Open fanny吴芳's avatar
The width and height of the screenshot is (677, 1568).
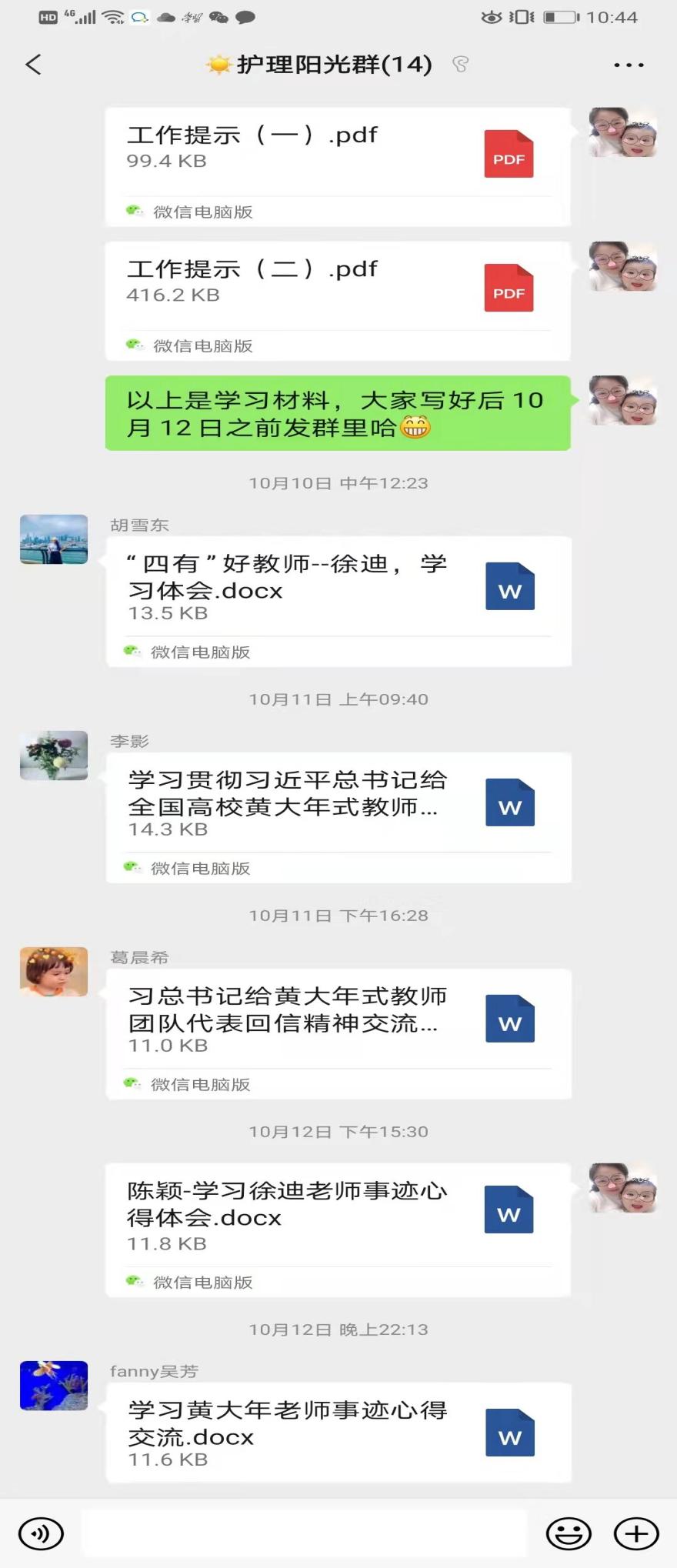[54, 1386]
